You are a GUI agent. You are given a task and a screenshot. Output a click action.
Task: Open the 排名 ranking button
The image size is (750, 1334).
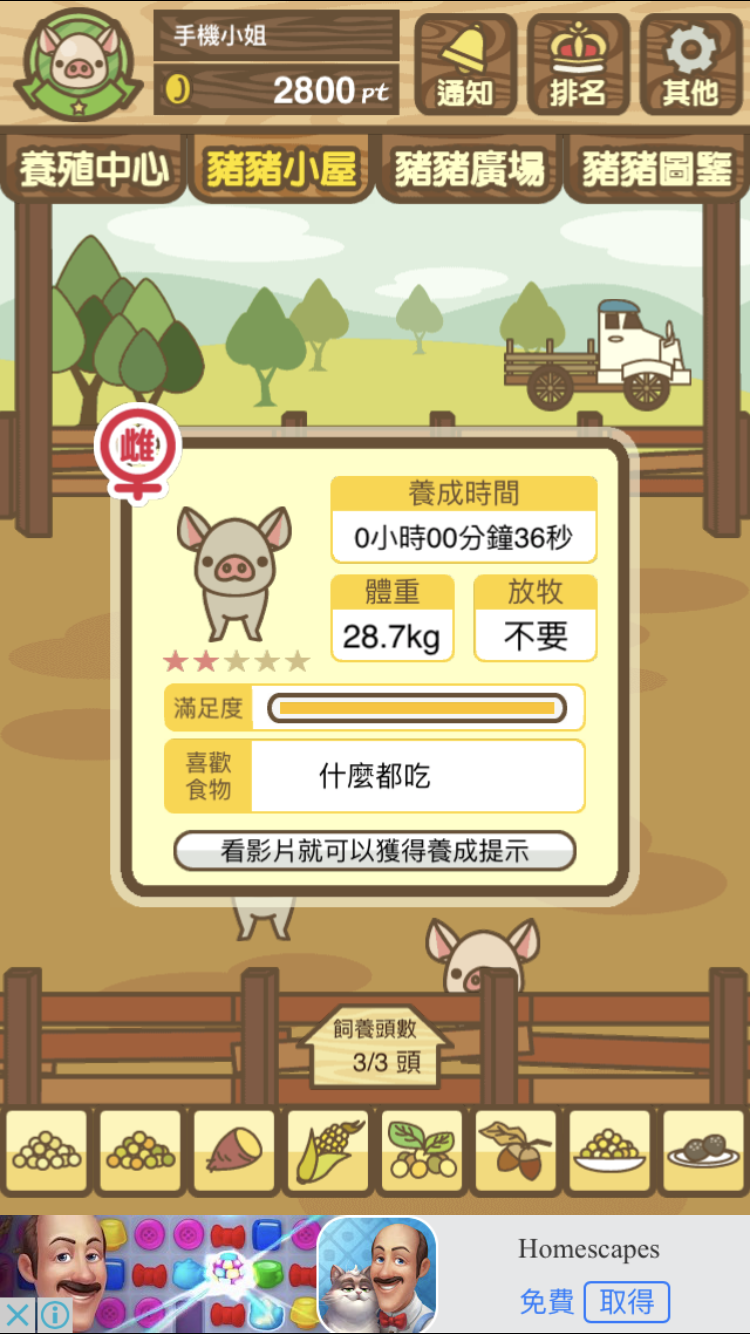578,63
